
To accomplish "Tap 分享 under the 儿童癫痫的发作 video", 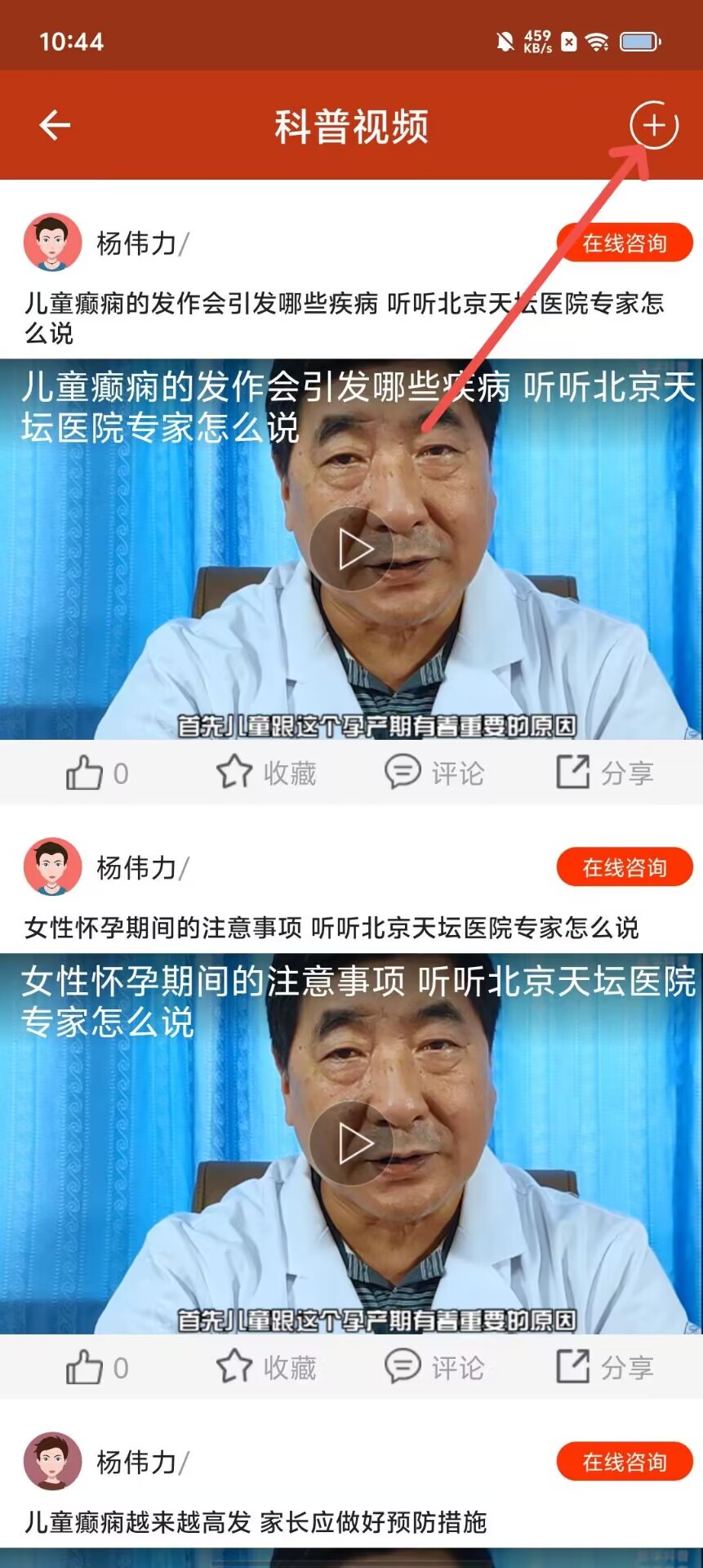I will tap(605, 773).
